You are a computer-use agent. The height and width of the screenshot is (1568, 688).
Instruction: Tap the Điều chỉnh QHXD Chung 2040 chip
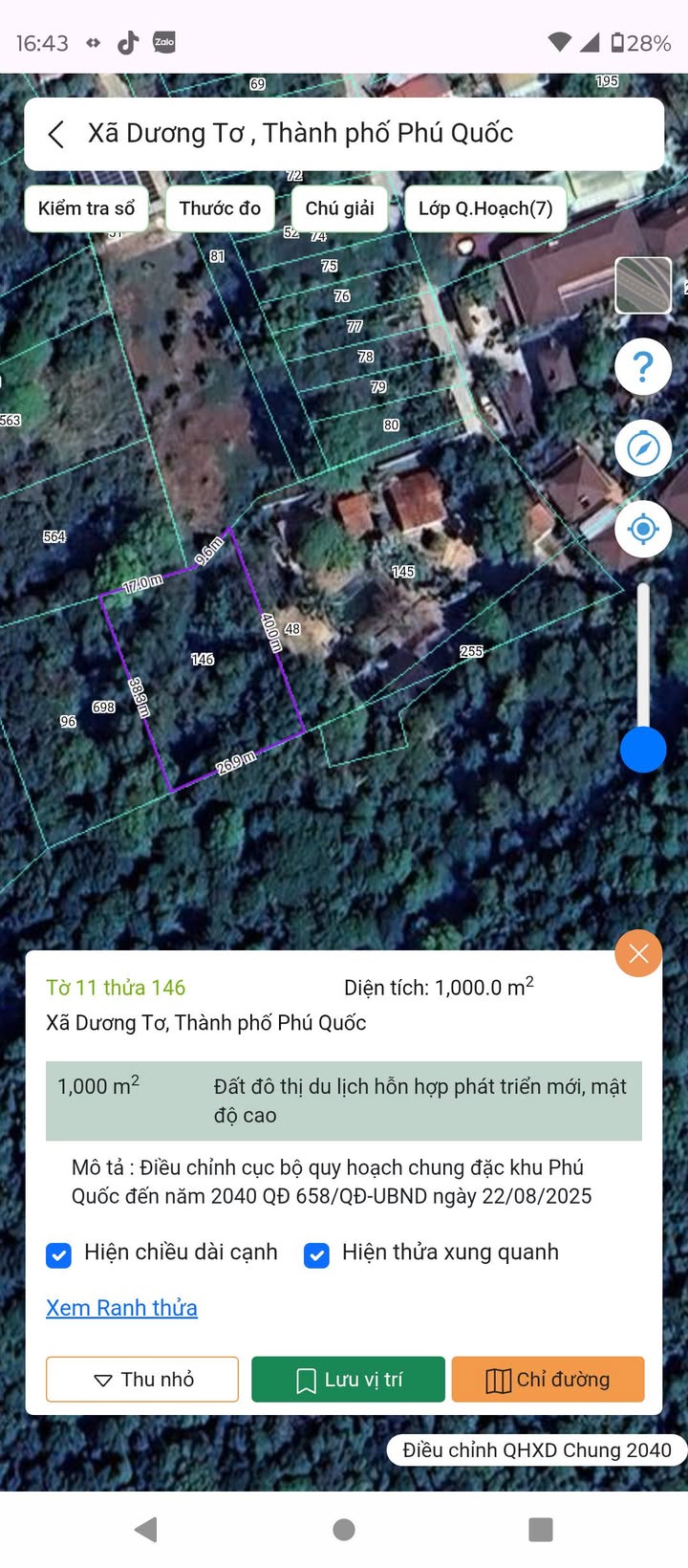pyautogui.click(x=536, y=1450)
